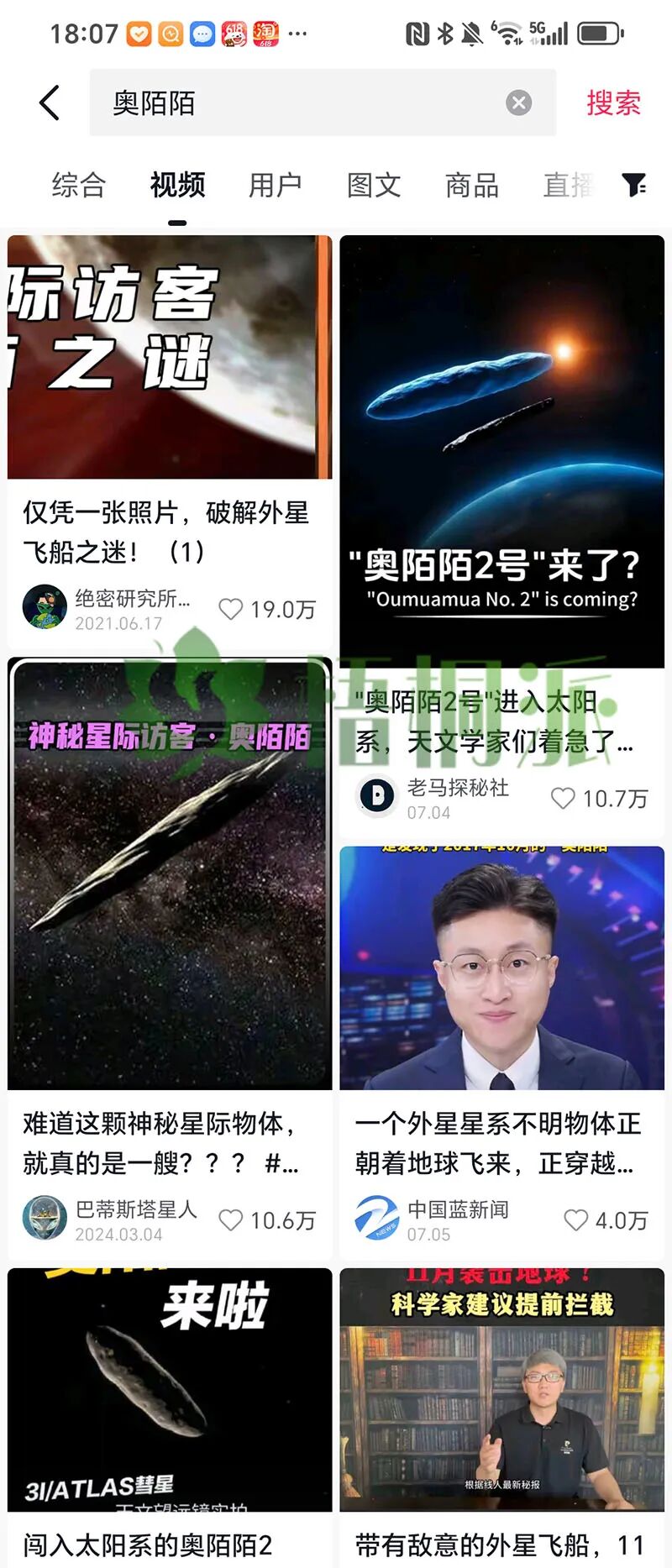The image size is (672, 1568).
Task: Open 绝密研究所's profile avatar
Action: point(46,607)
